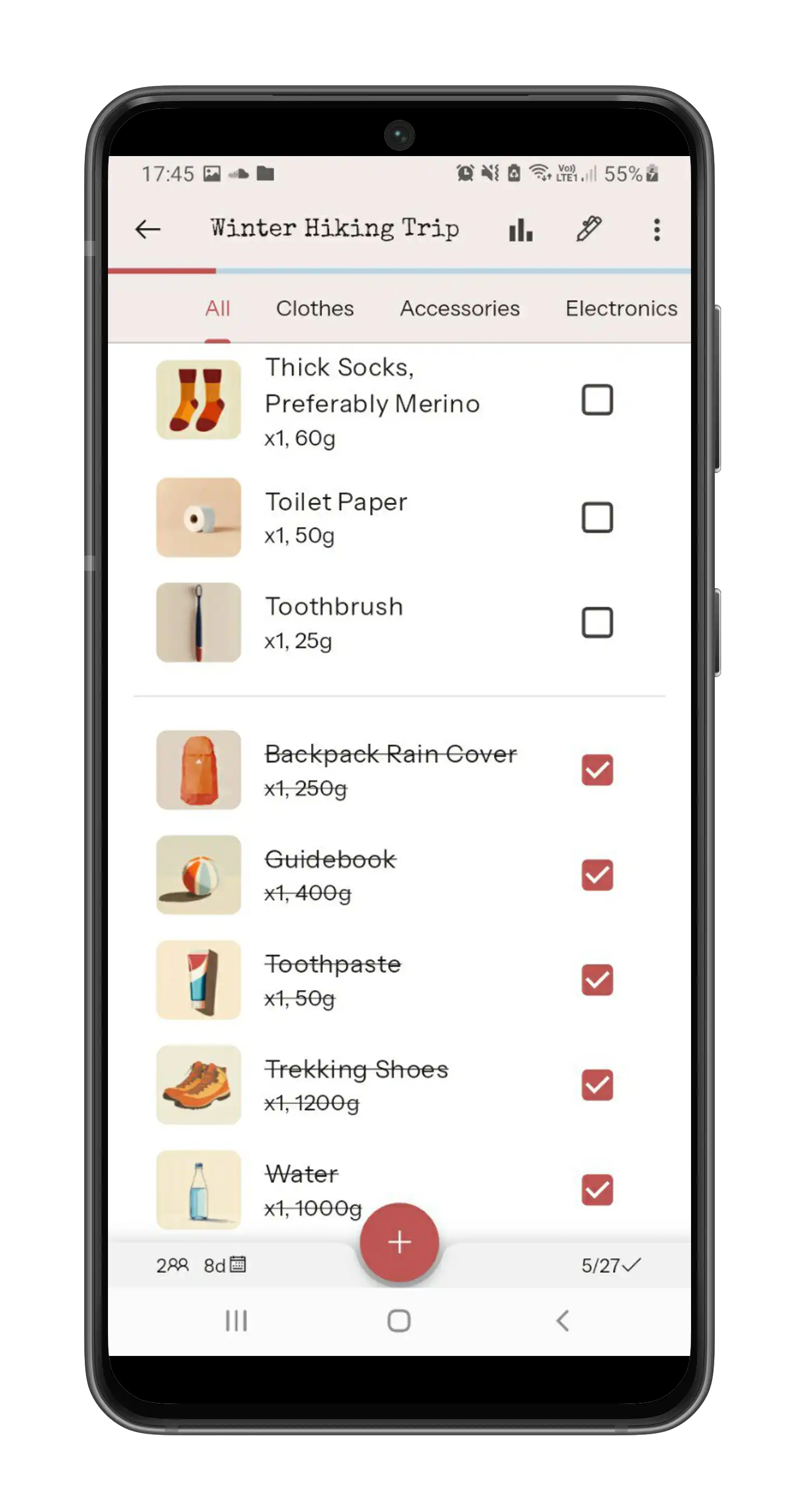Uncheck the Water item
The width and height of the screenshot is (799, 1512).
[597, 1190]
